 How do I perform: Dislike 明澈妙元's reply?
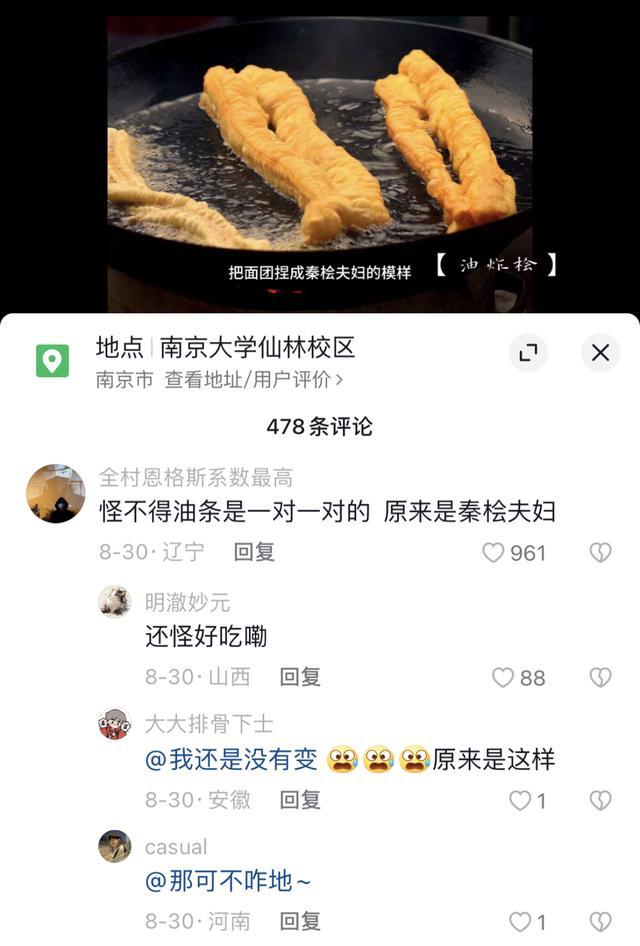600,678
